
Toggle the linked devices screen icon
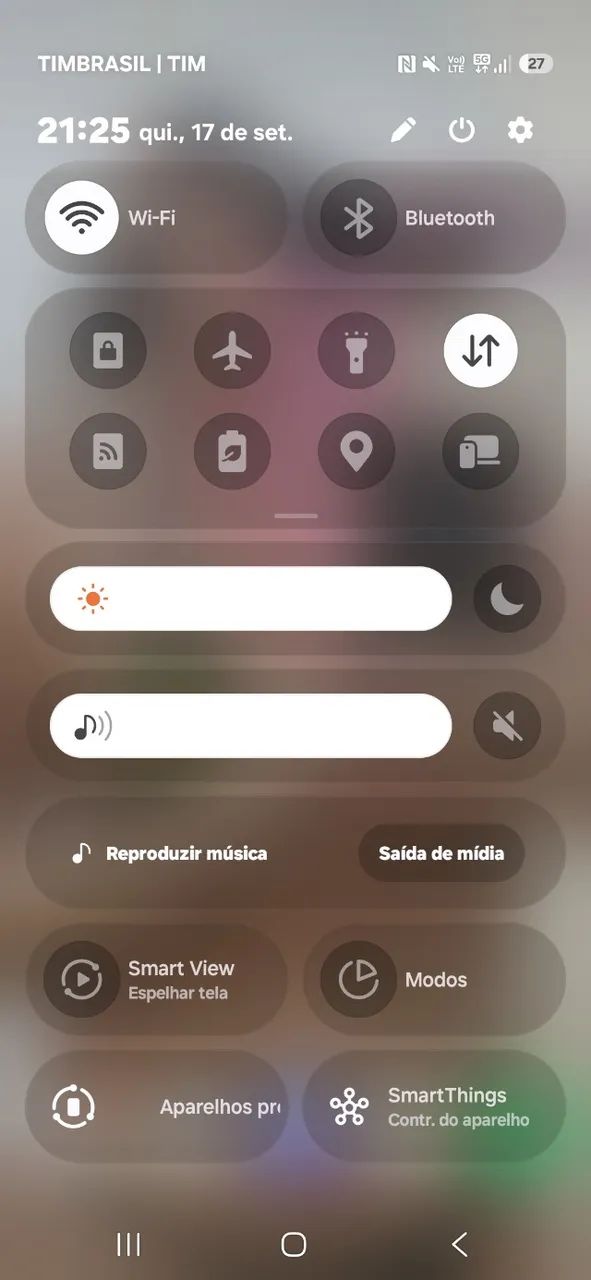point(481,452)
